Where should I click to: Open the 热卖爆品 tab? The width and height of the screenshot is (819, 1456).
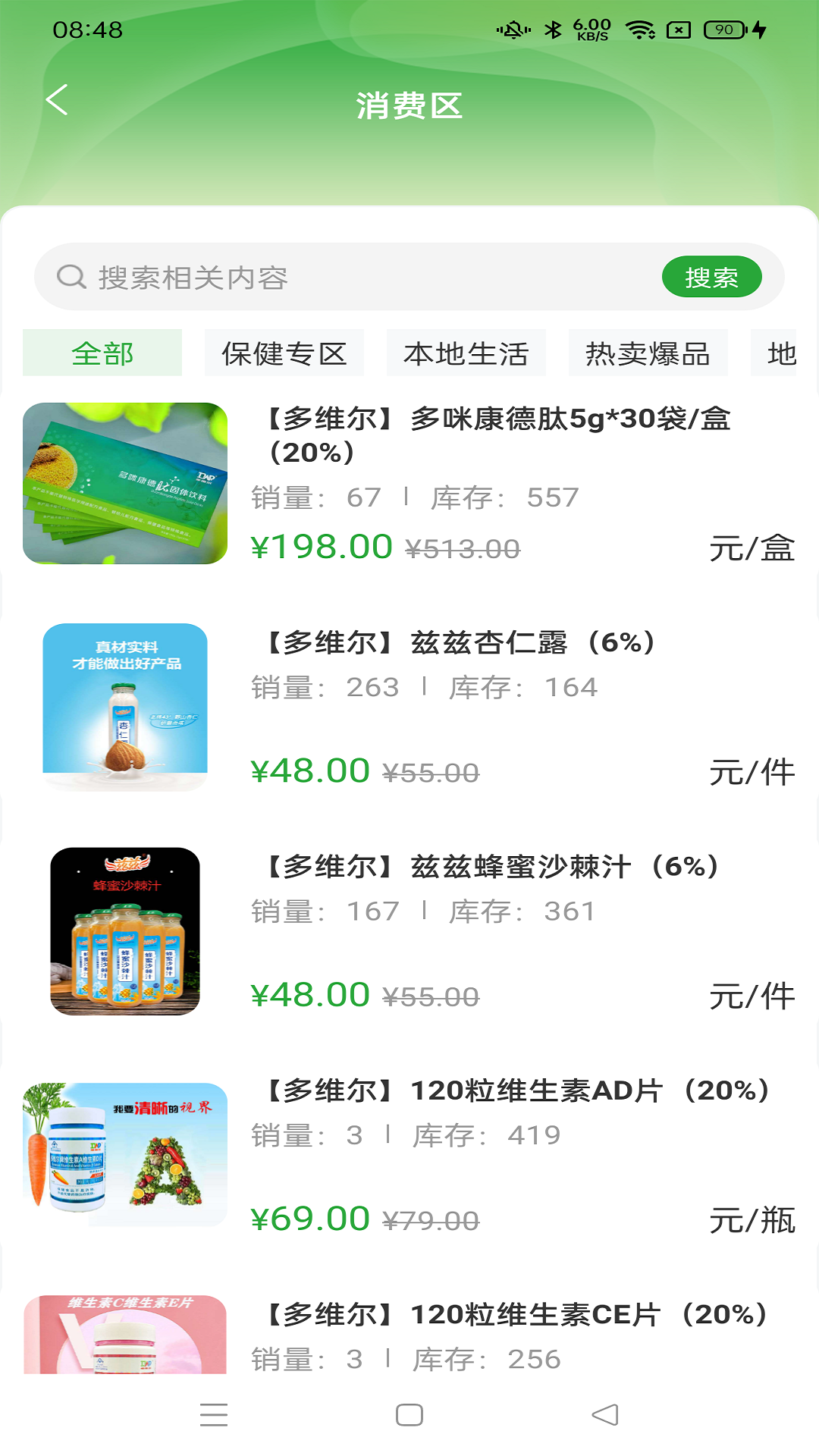coord(648,352)
